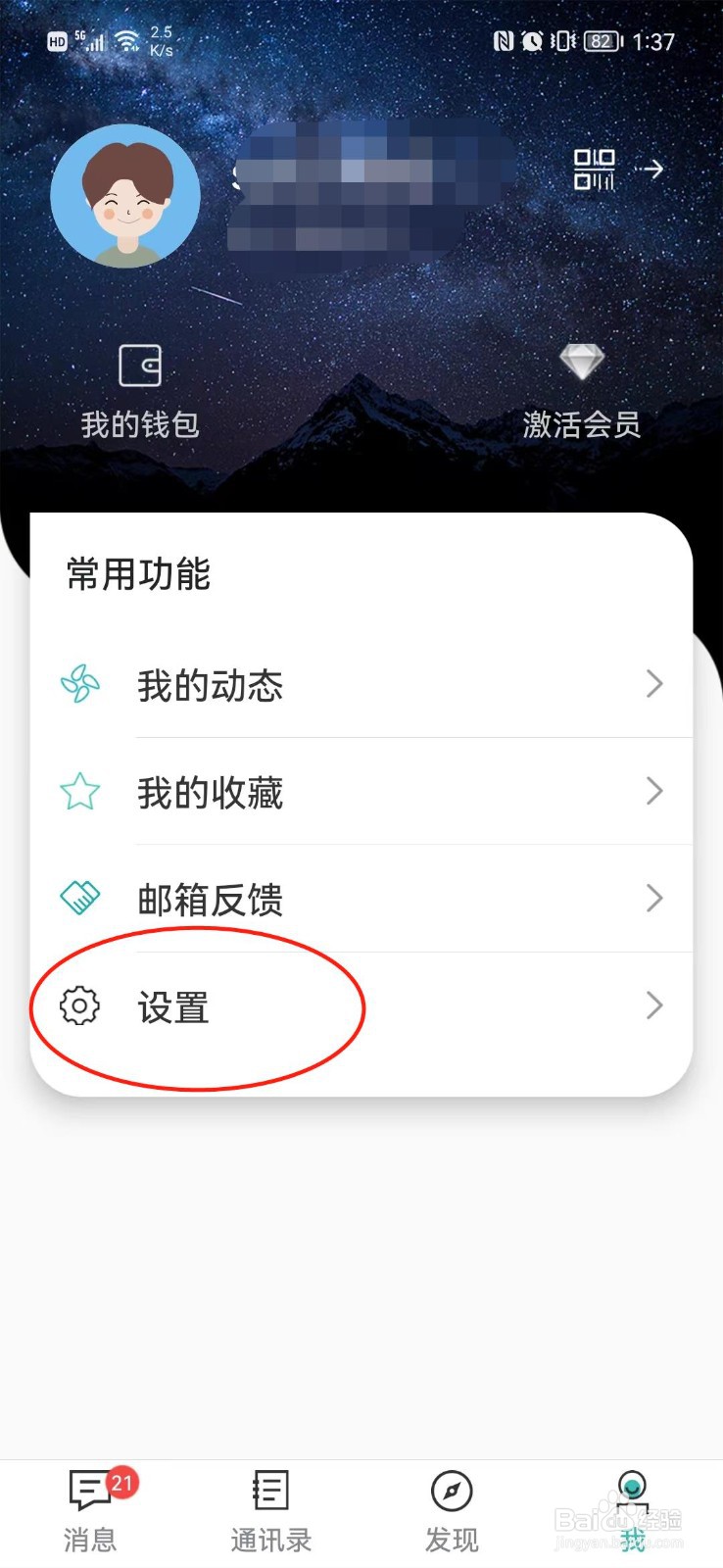Click the chevron next to 设置
Image resolution: width=723 pixels, height=1568 pixels.
(x=654, y=1006)
